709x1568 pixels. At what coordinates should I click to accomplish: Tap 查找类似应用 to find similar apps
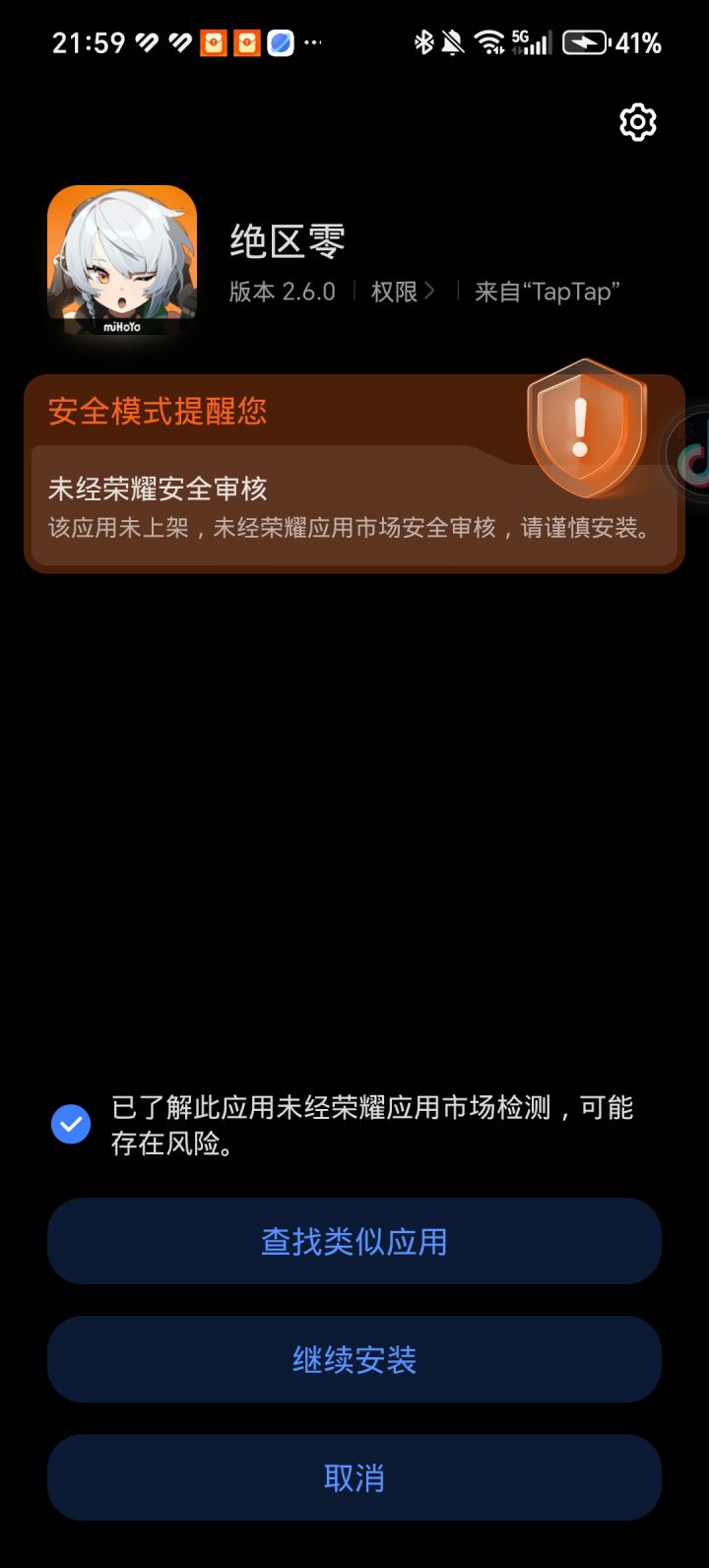[x=354, y=1242]
